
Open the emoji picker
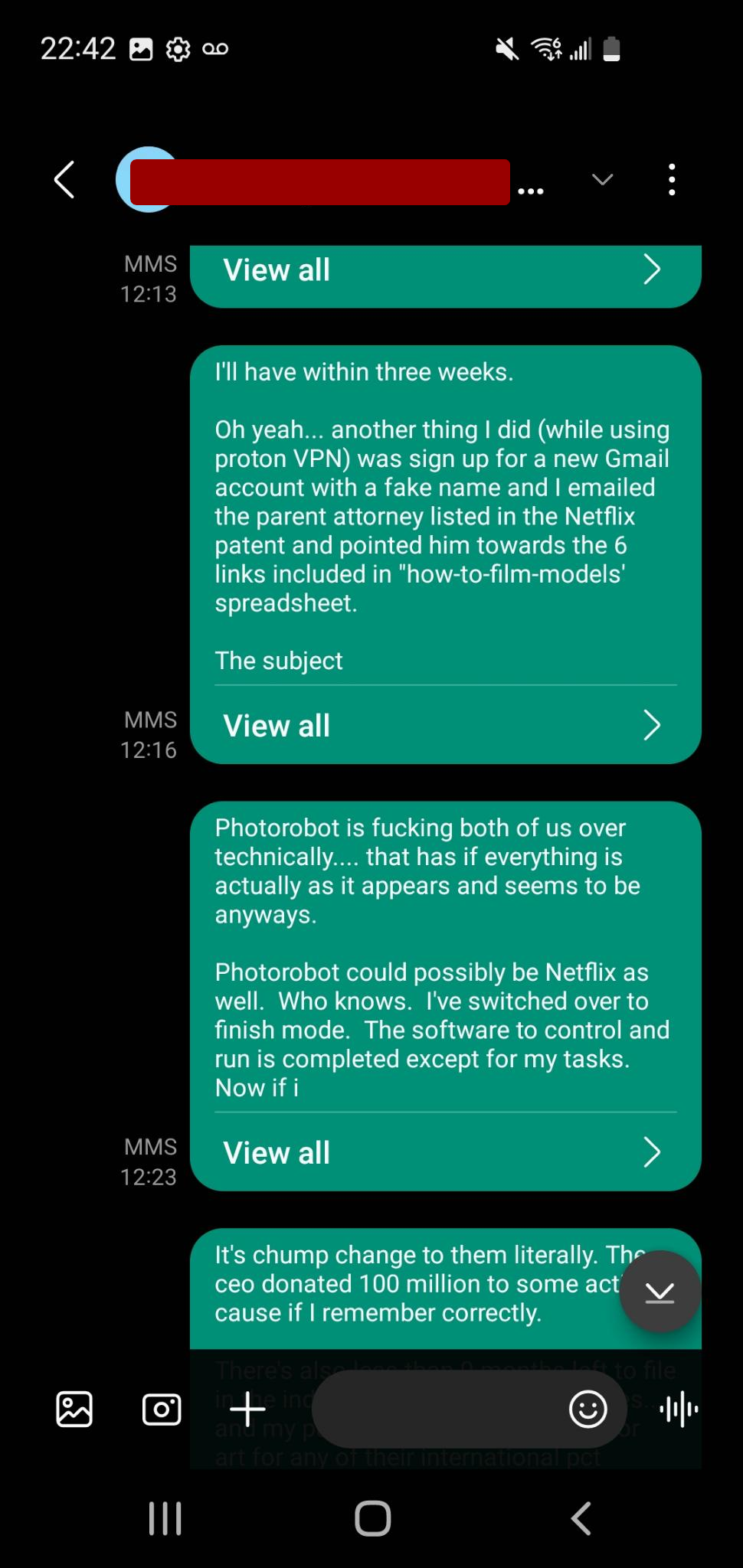pyautogui.click(x=588, y=1409)
